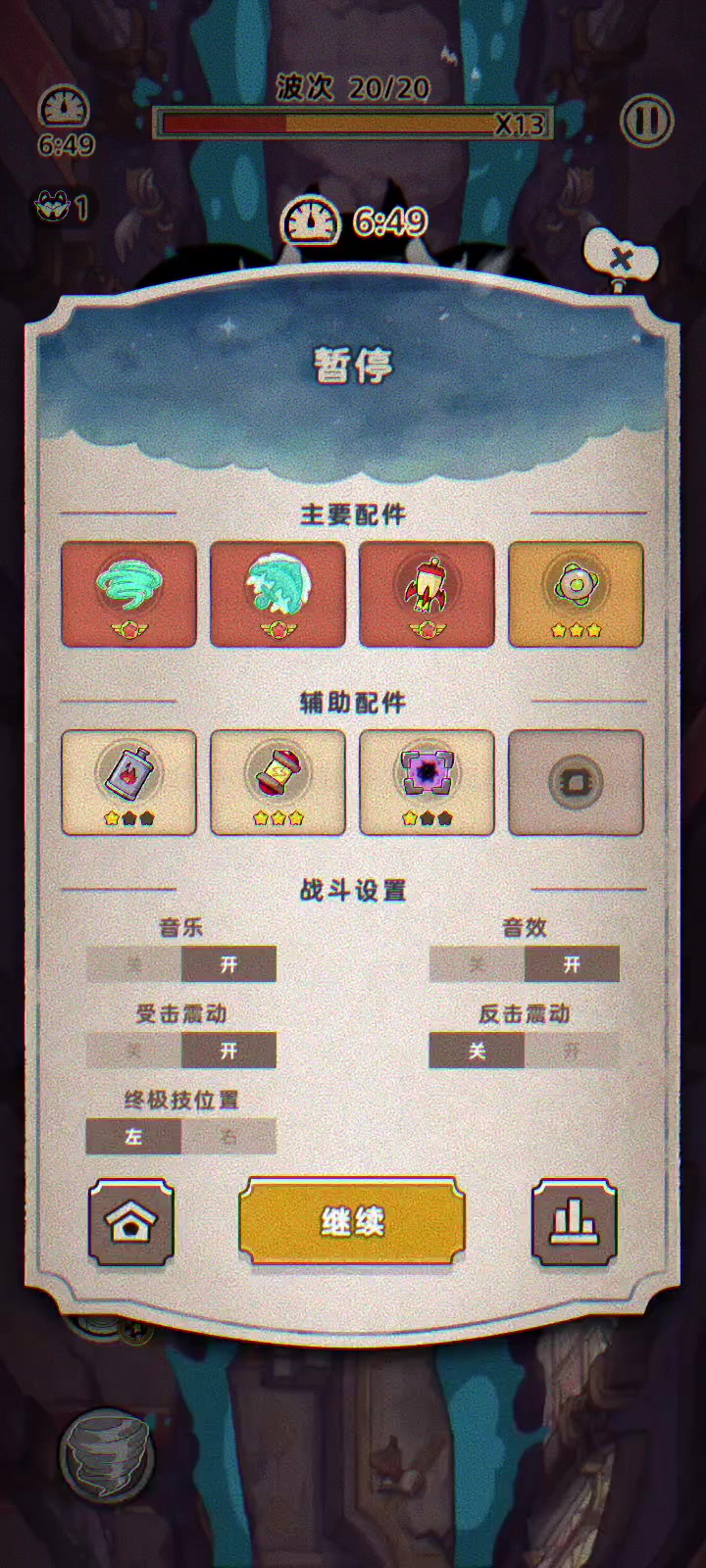
Task: Disable hit vibration (受击震动 关)
Action: 134,1051
